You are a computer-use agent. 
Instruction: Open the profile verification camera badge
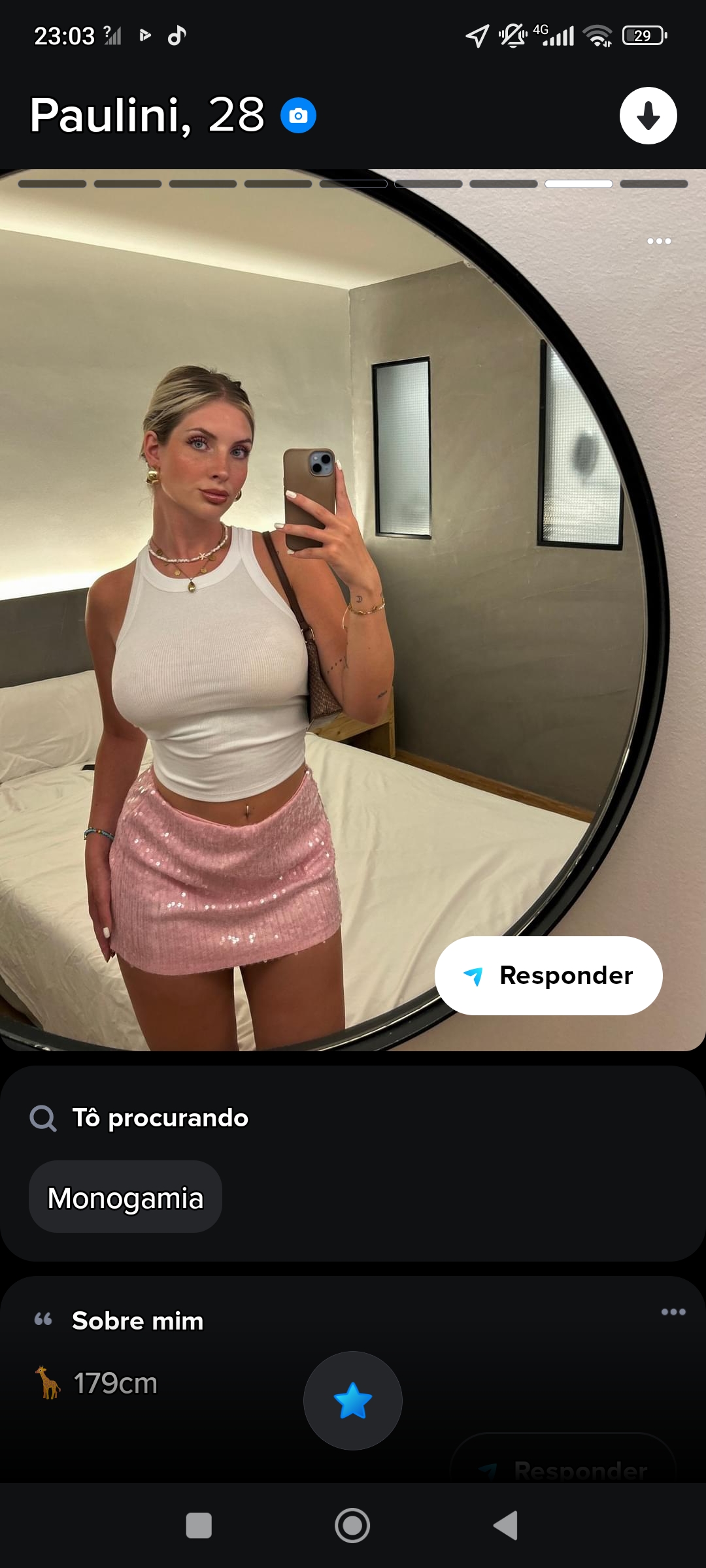(x=297, y=114)
